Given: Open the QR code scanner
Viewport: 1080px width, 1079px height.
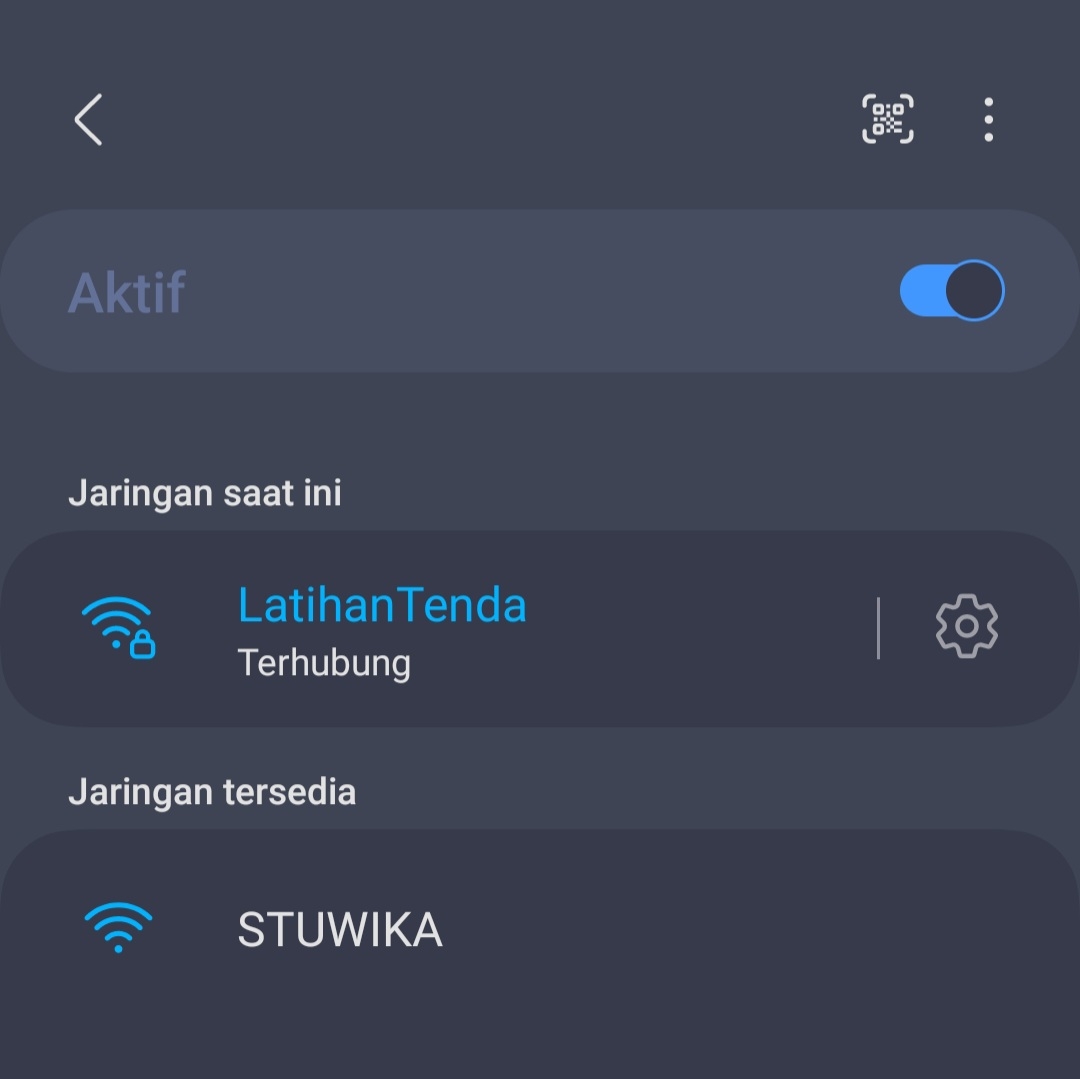Looking at the screenshot, I should [888, 120].
